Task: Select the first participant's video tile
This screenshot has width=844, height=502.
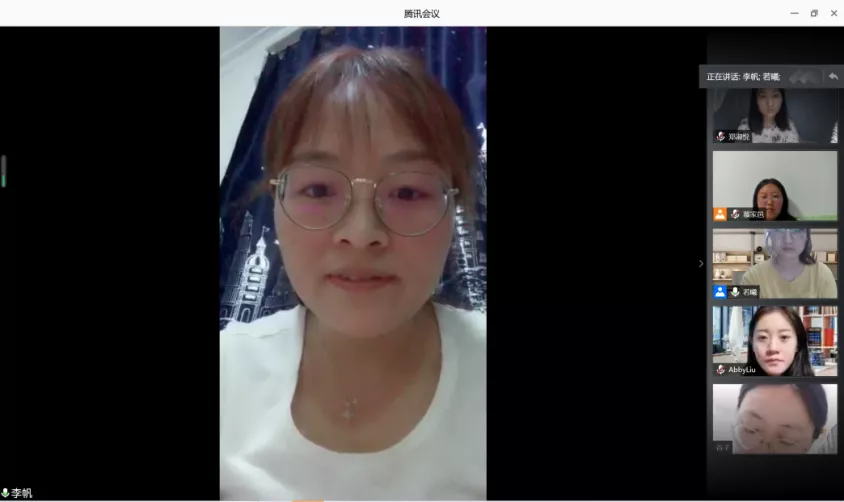Action: (x=775, y=115)
